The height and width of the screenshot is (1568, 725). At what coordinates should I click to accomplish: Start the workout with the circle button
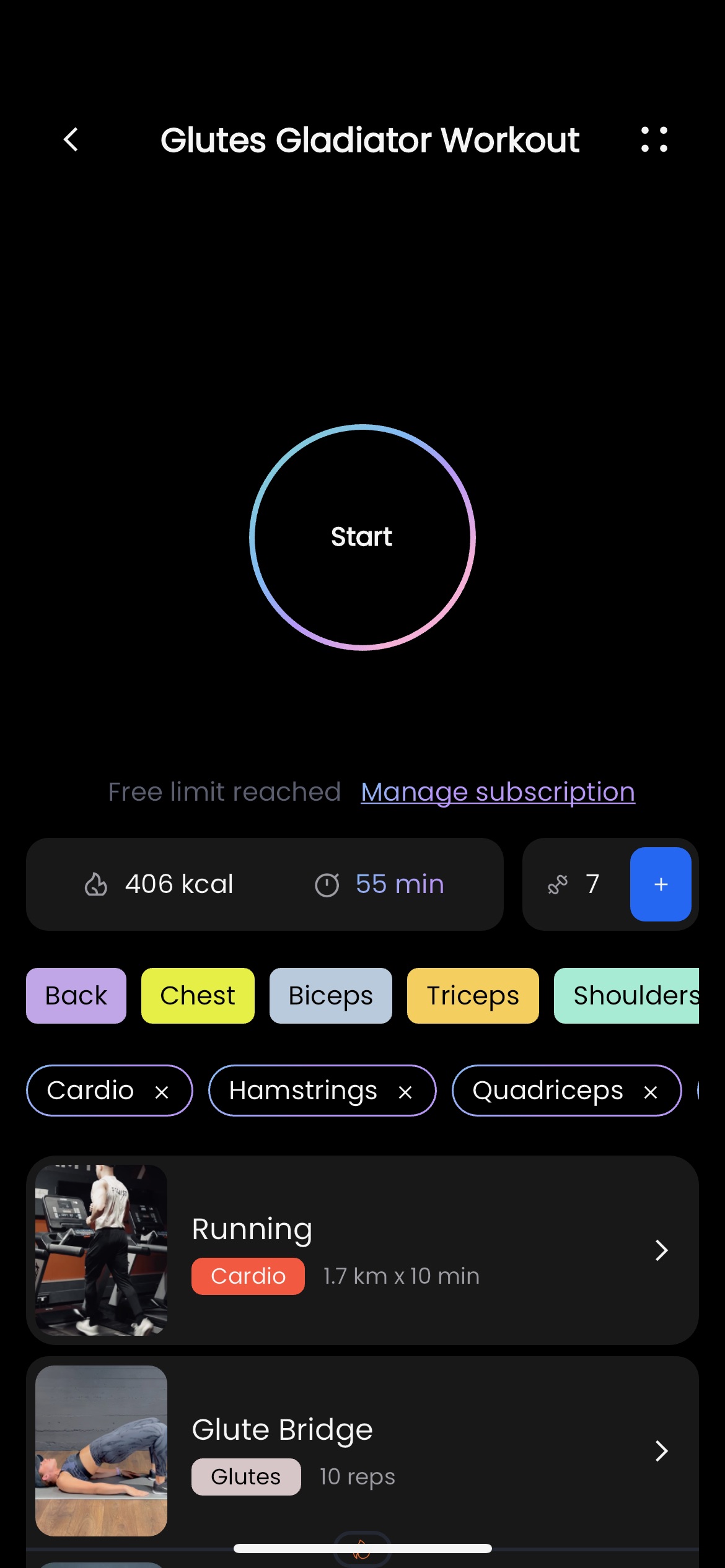point(362,537)
